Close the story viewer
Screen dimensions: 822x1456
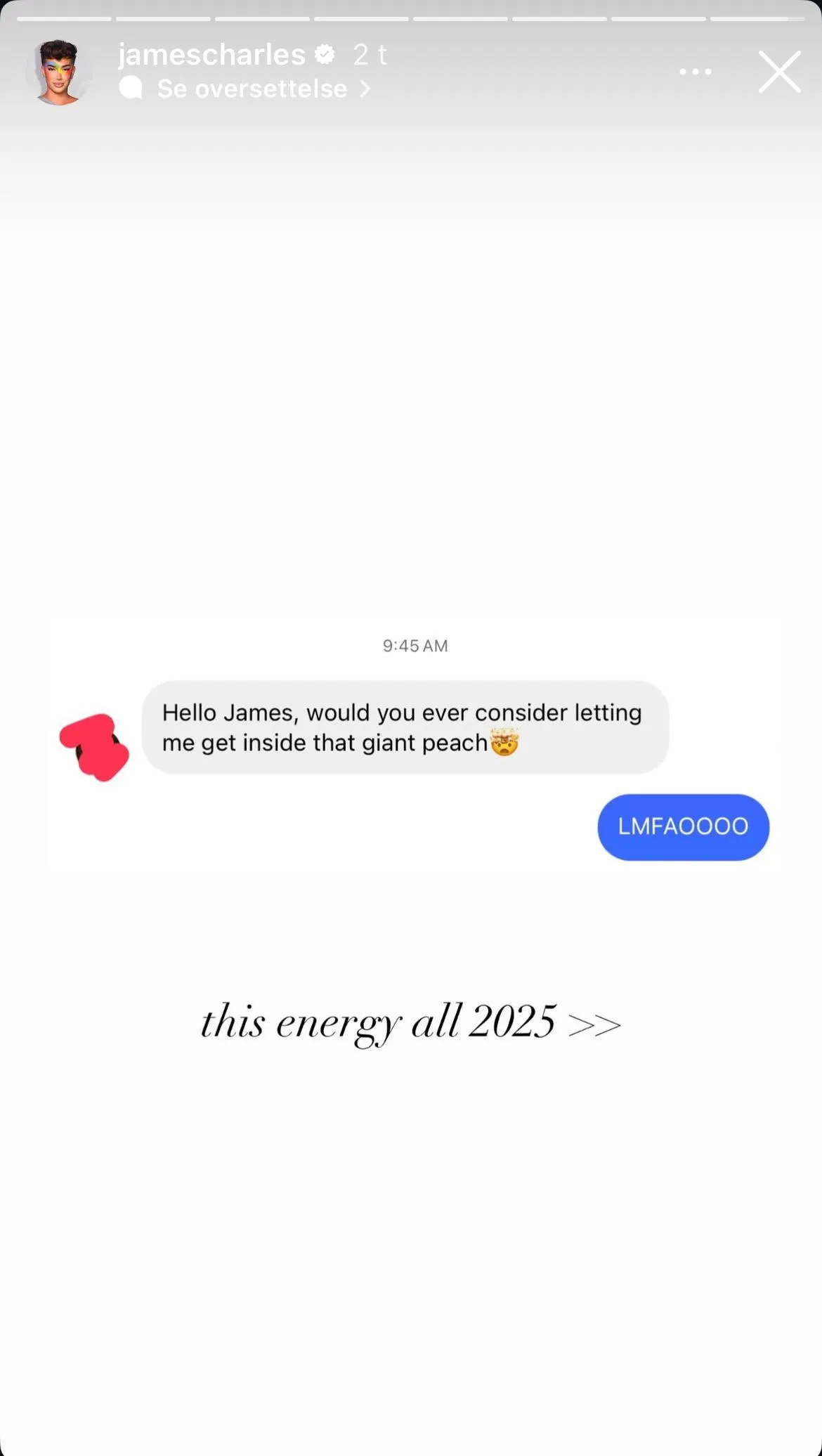coord(779,72)
